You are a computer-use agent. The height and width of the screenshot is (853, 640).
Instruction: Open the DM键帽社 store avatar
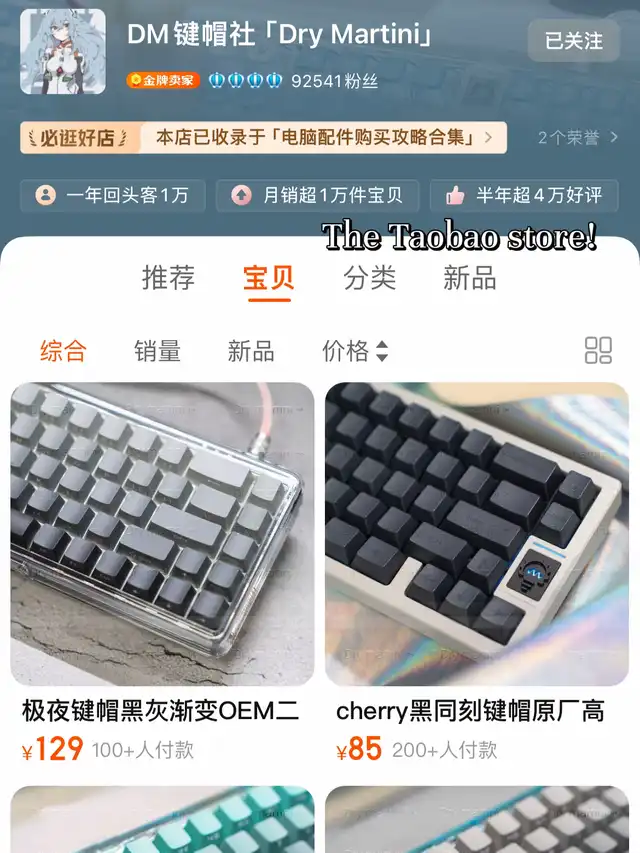click(x=63, y=52)
